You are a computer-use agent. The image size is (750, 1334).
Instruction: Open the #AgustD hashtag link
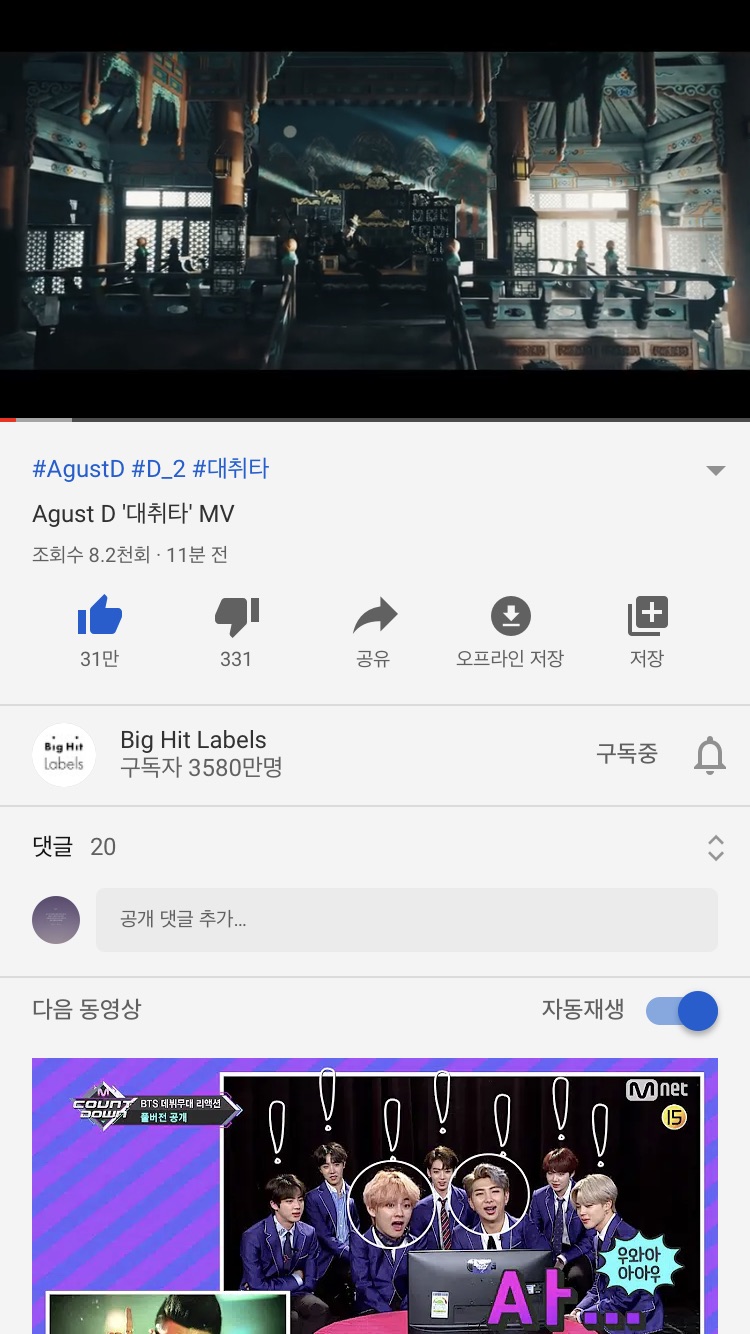tap(78, 469)
